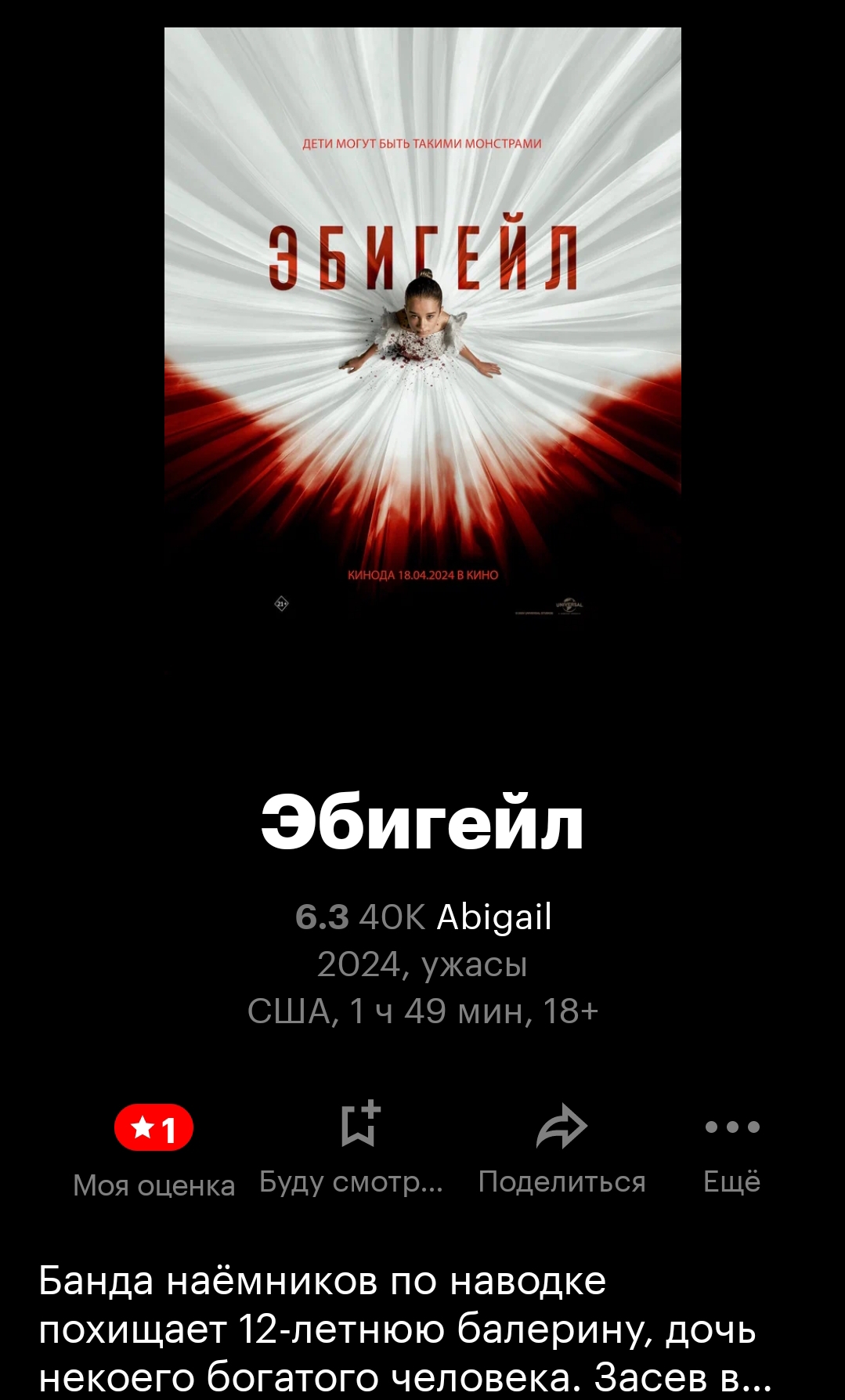This screenshot has height=1400, width=845.
Task: Open the Ещё overflow menu
Action: click(x=731, y=1128)
